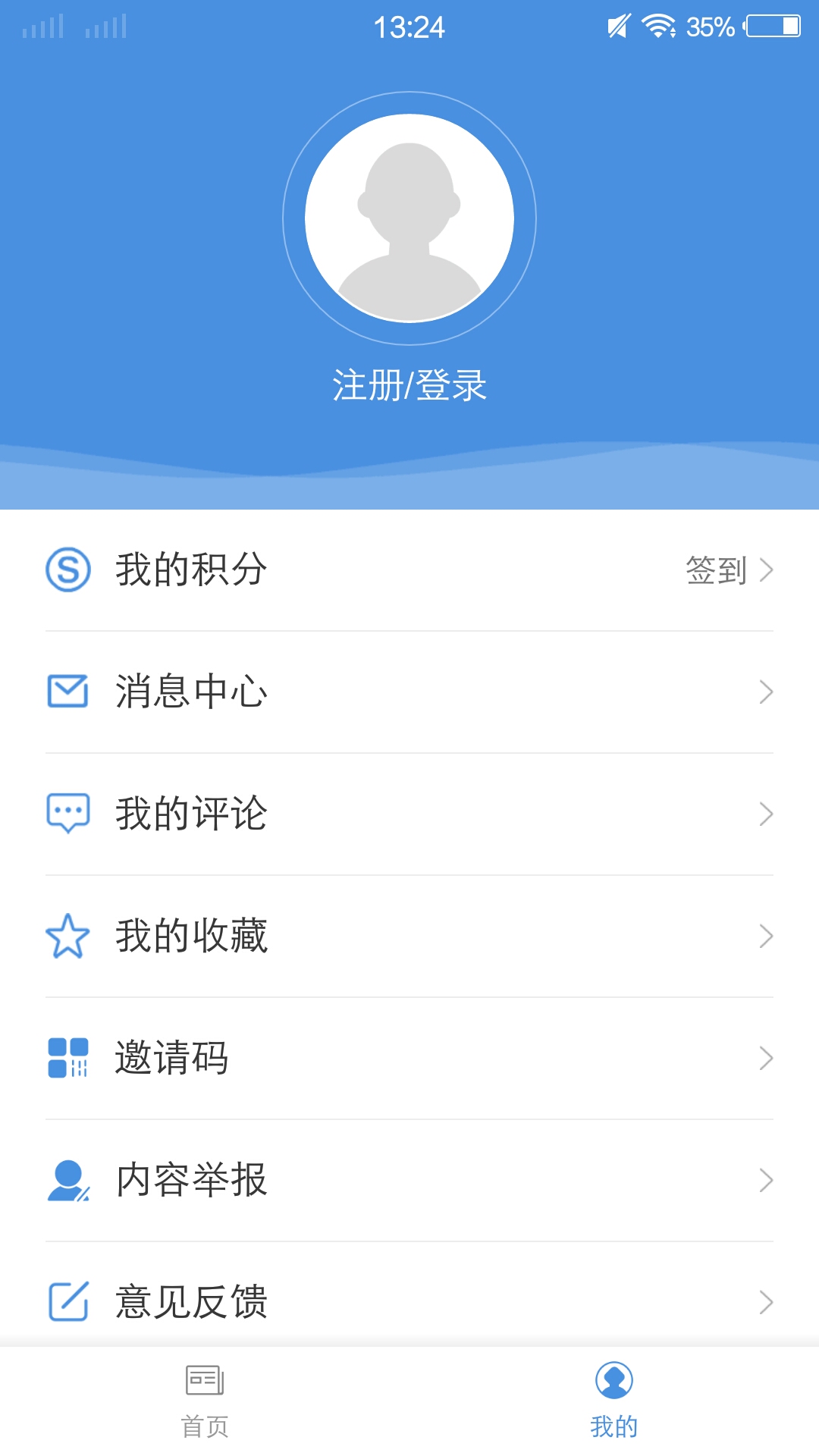Tap 注册/登录 to sign in
Viewport: 819px width, 1456px height.
409,385
